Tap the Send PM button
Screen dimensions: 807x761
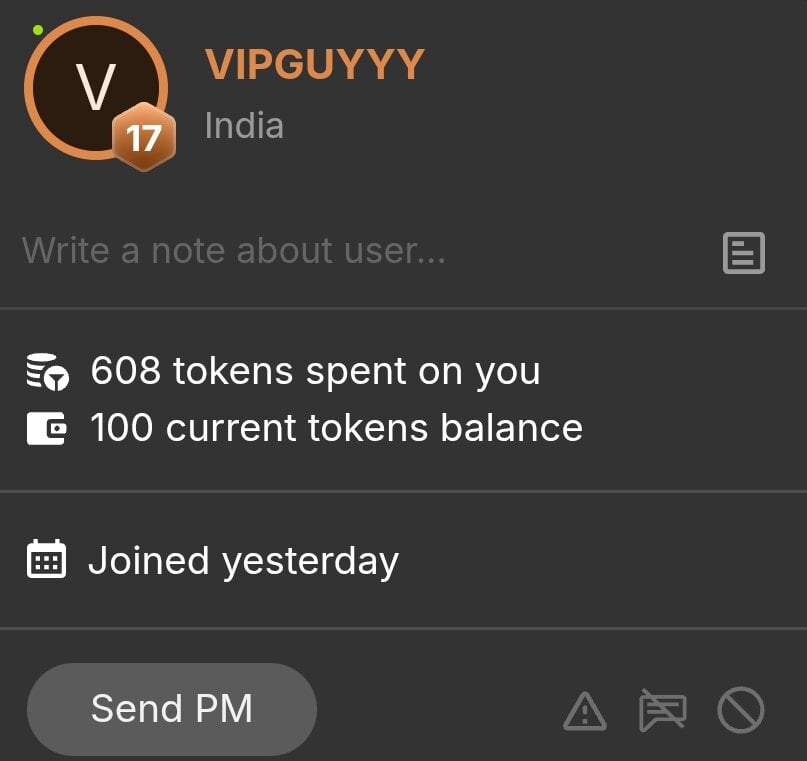pyautogui.click(x=171, y=709)
